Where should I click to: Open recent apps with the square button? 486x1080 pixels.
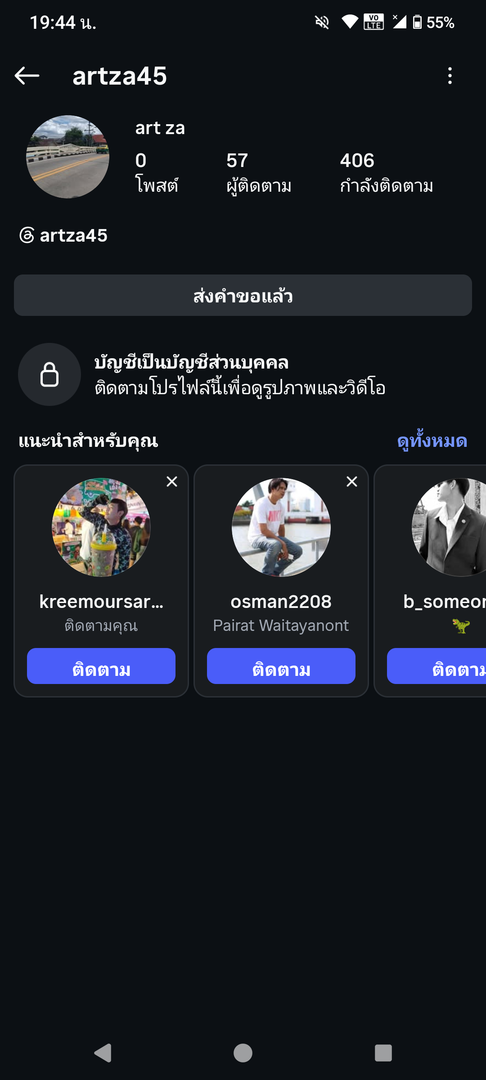pos(383,1052)
